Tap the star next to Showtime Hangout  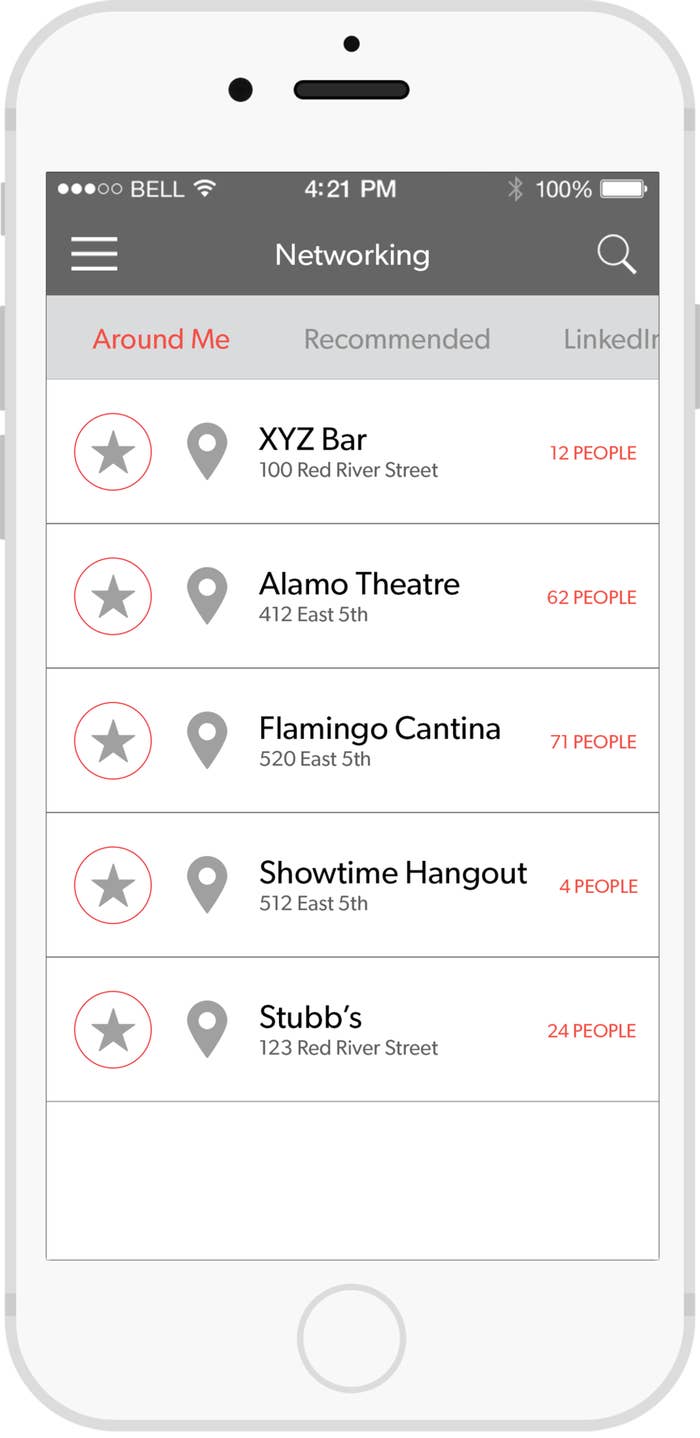pyautogui.click(x=113, y=885)
